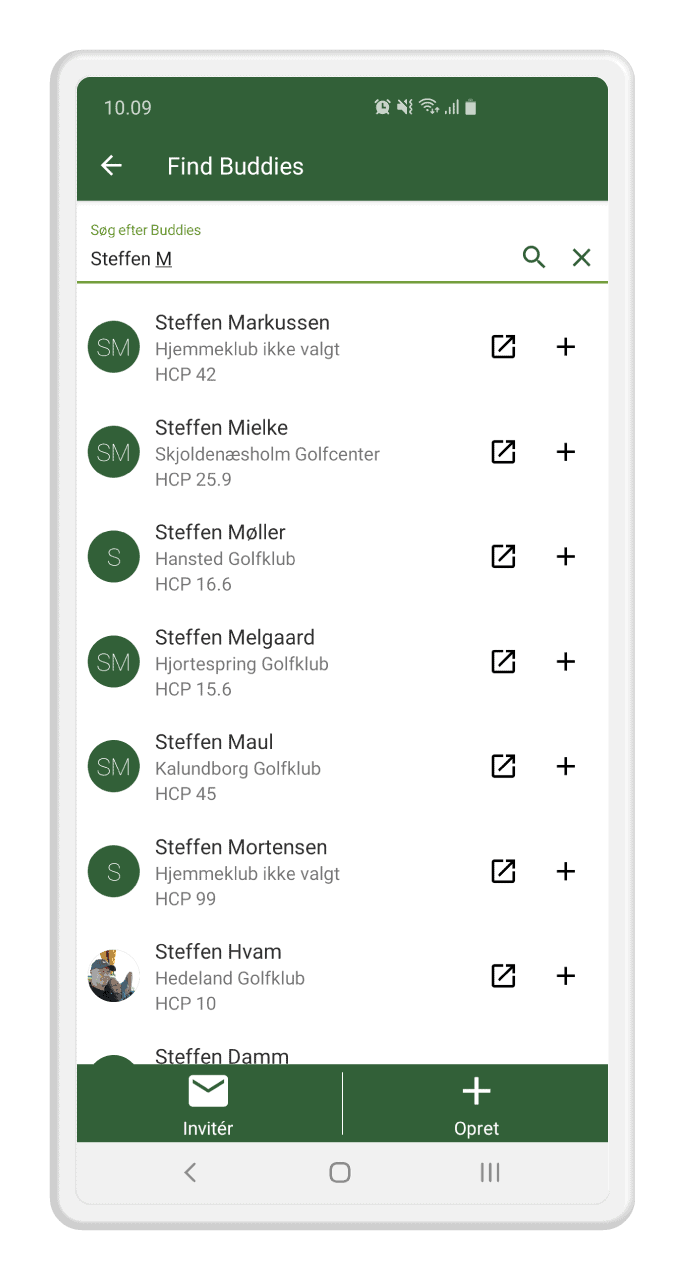Image resolution: width=685 pixels, height=1280 pixels.
Task: Tap the search magnifier icon
Action: (x=534, y=258)
